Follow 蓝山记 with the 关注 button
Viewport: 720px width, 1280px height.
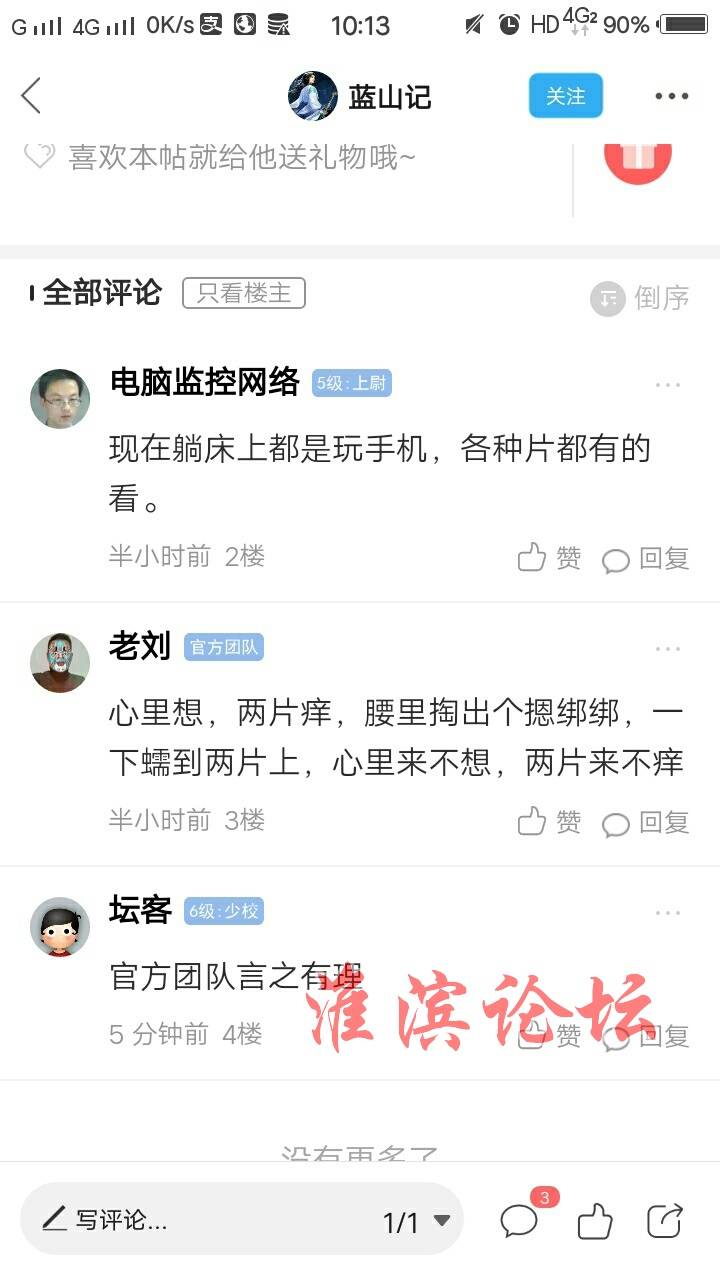tap(565, 96)
